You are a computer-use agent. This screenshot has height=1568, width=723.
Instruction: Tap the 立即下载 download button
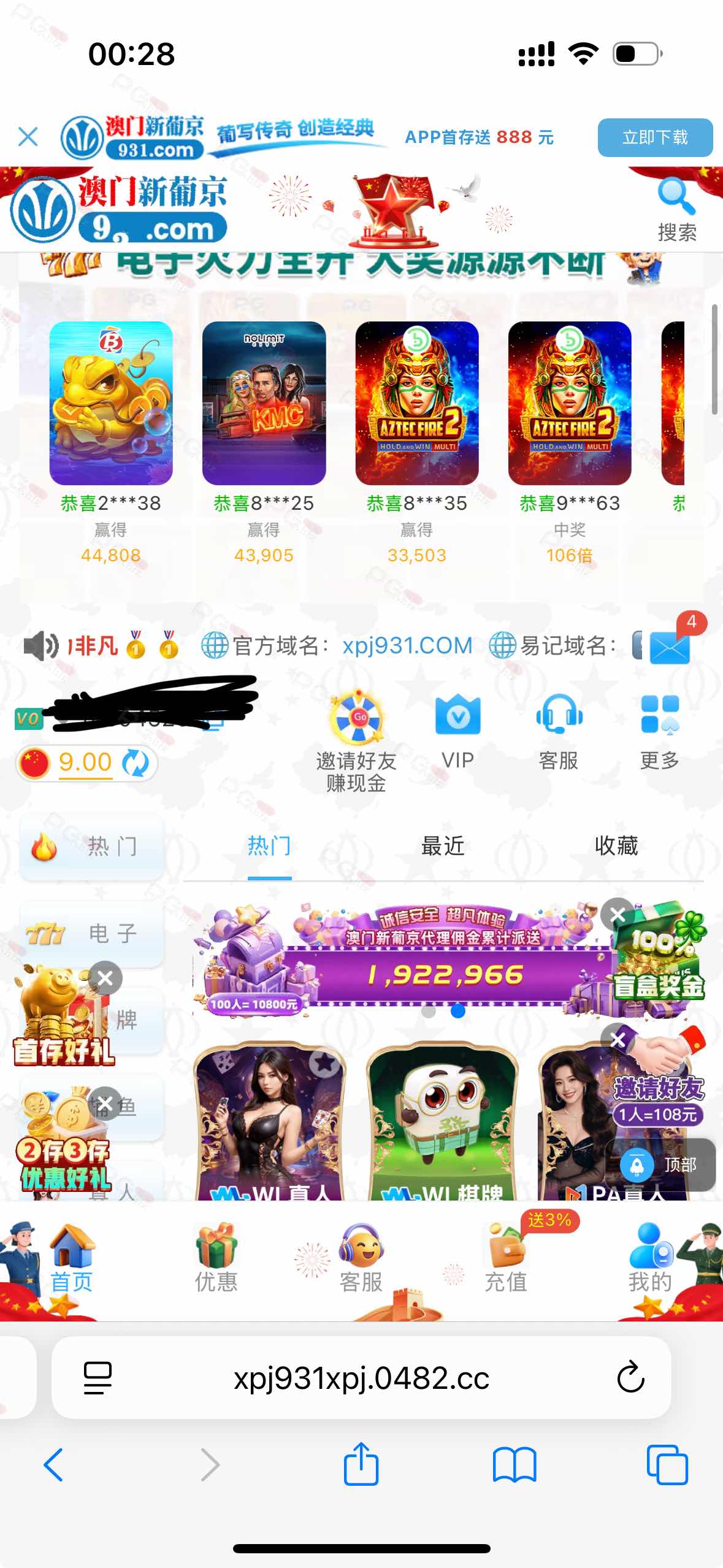pos(654,137)
